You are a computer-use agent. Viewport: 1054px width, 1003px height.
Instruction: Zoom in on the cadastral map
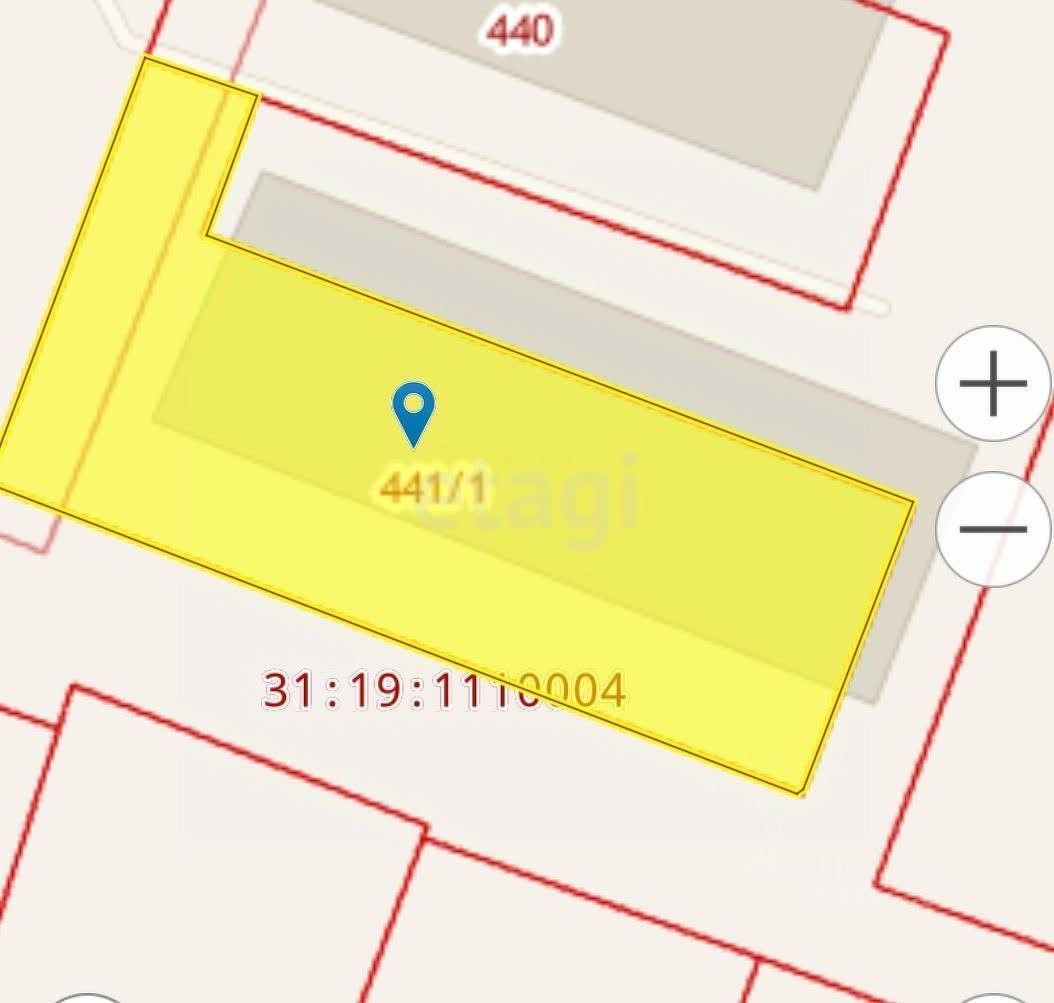(x=993, y=383)
